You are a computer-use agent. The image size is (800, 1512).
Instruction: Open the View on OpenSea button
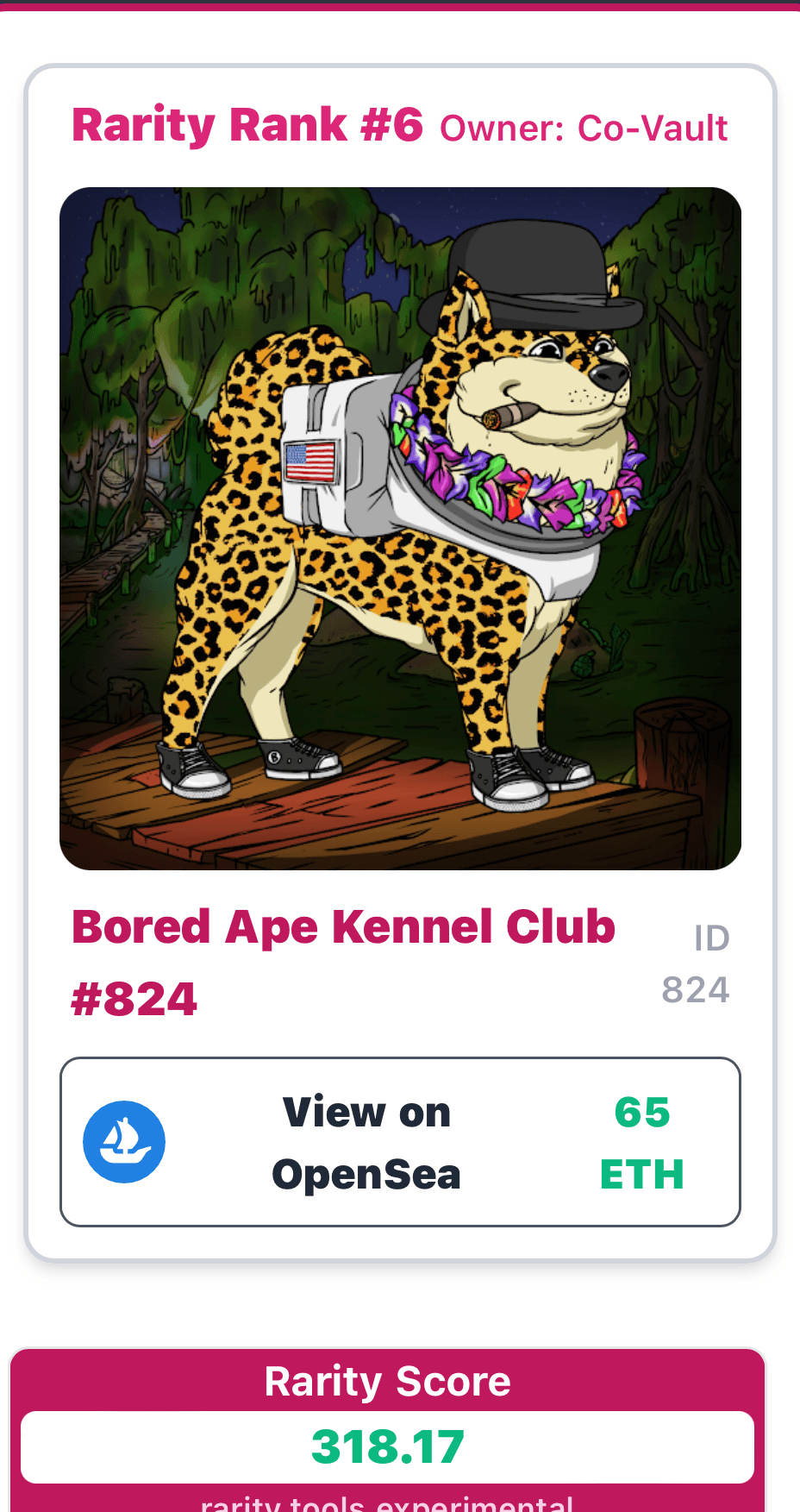400,1142
